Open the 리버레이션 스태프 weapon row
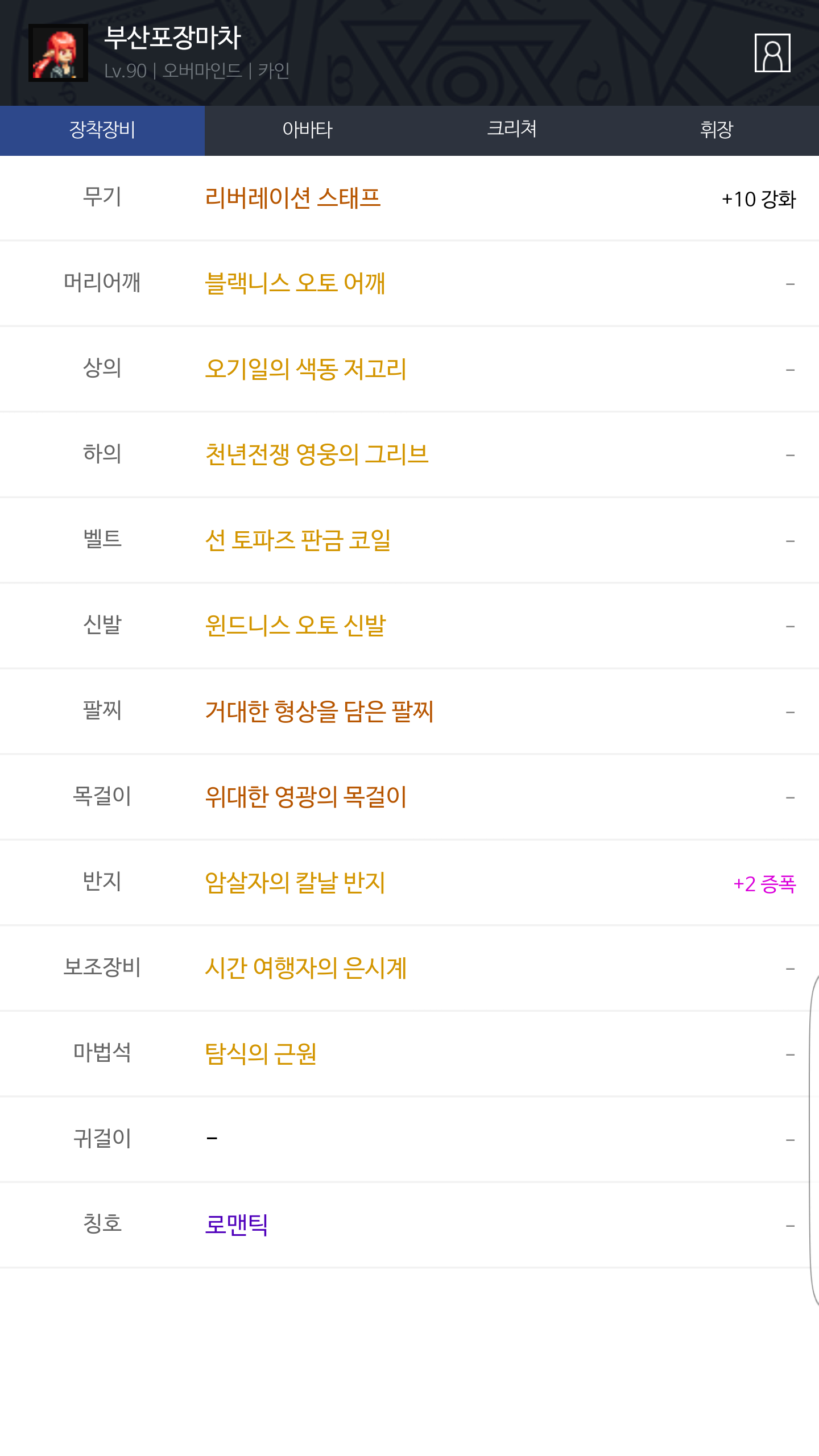Image resolution: width=819 pixels, height=1456 pixels. click(293, 198)
